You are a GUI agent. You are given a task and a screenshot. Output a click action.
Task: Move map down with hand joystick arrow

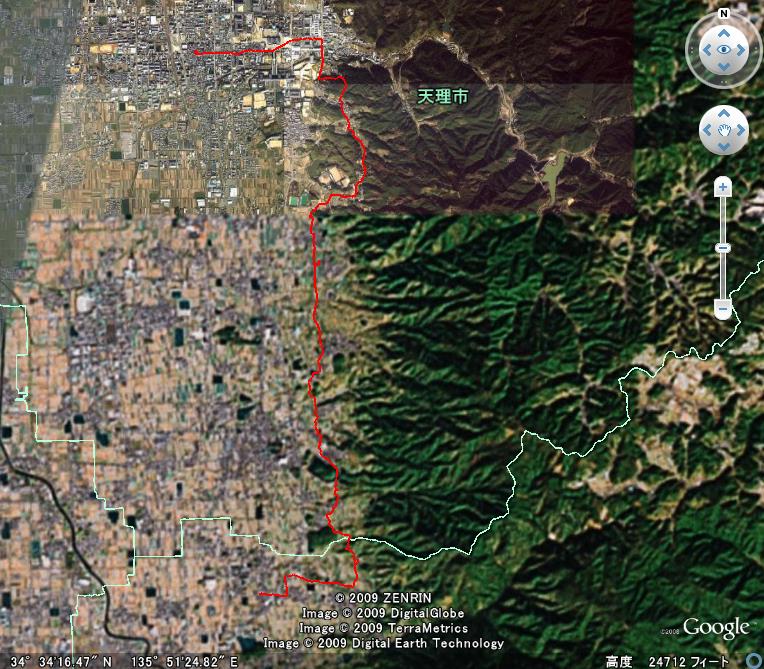coord(724,145)
